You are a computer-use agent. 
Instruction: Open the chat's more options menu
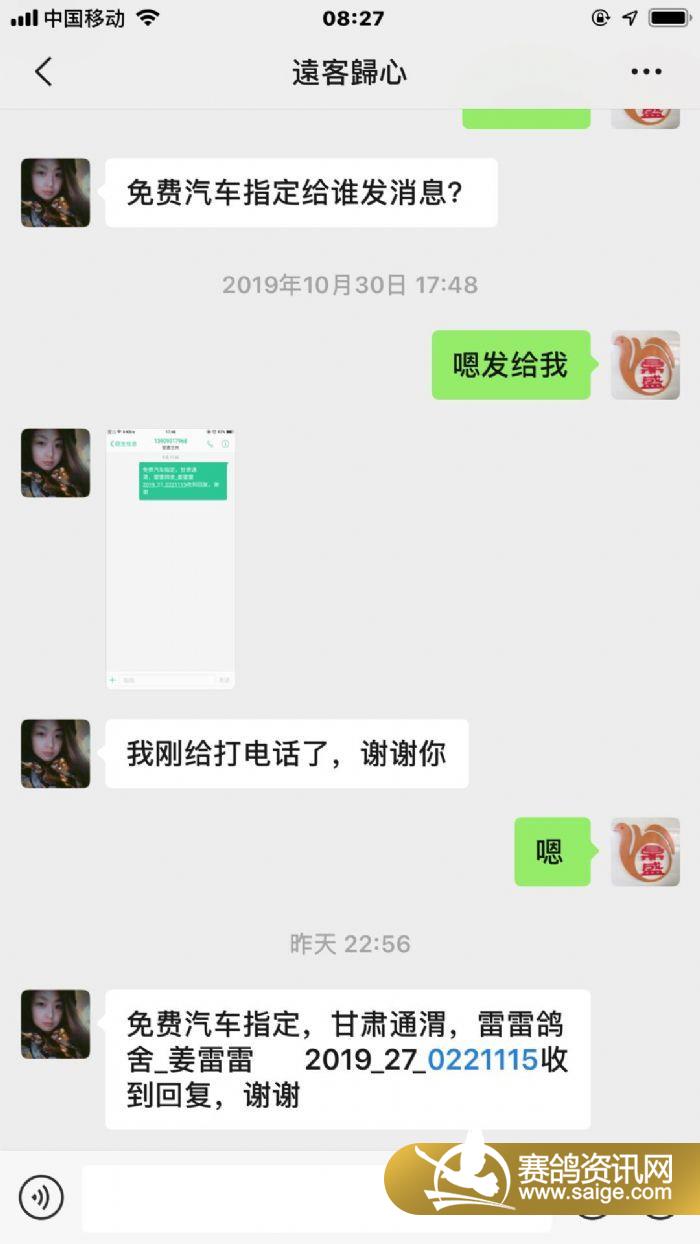[646, 72]
